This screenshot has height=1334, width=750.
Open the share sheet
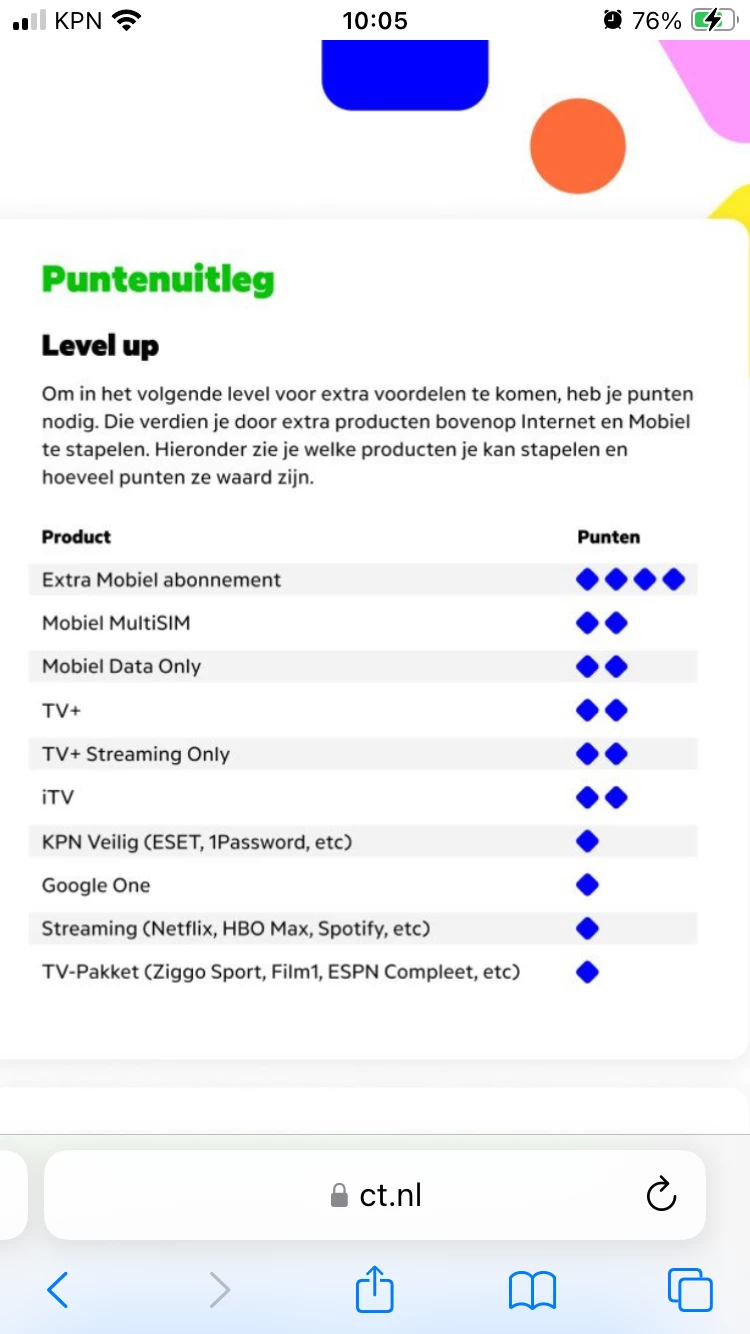(x=375, y=1288)
